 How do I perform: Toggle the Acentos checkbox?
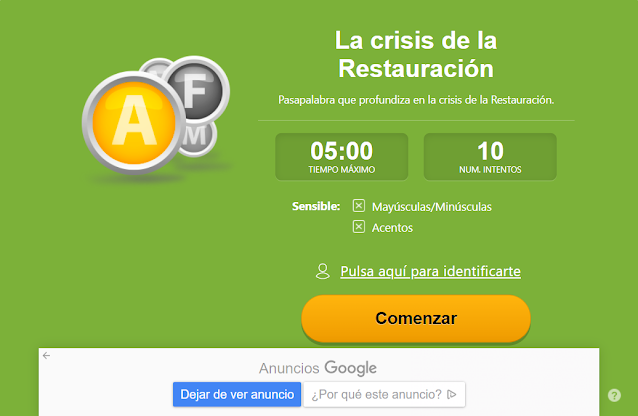tap(359, 227)
